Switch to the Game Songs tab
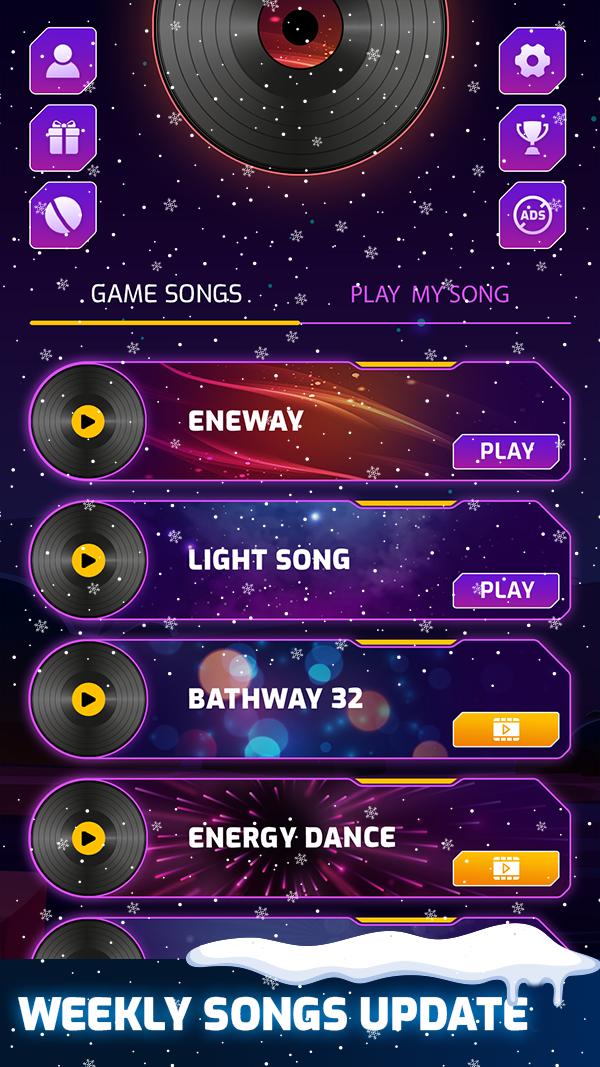Screen dimensions: 600x1067 [x=166, y=294]
